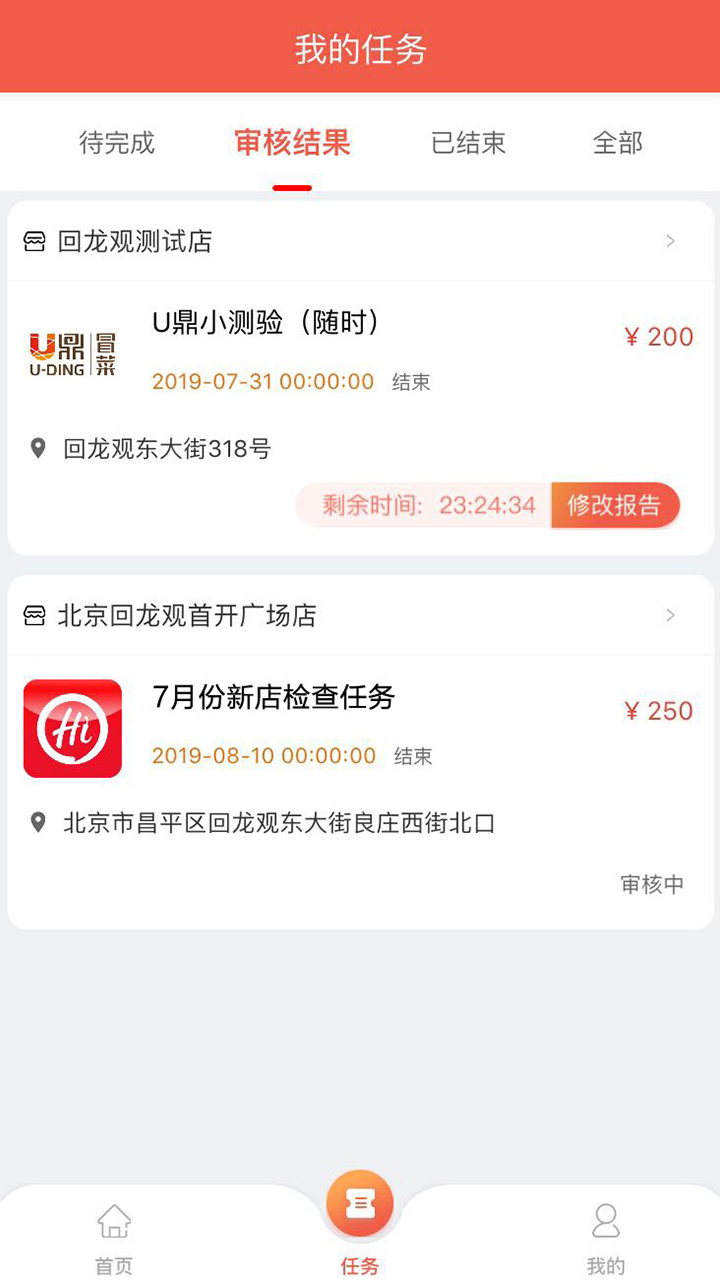Expand the arrow on the first store card
The image size is (720, 1280).
pyautogui.click(x=670, y=240)
